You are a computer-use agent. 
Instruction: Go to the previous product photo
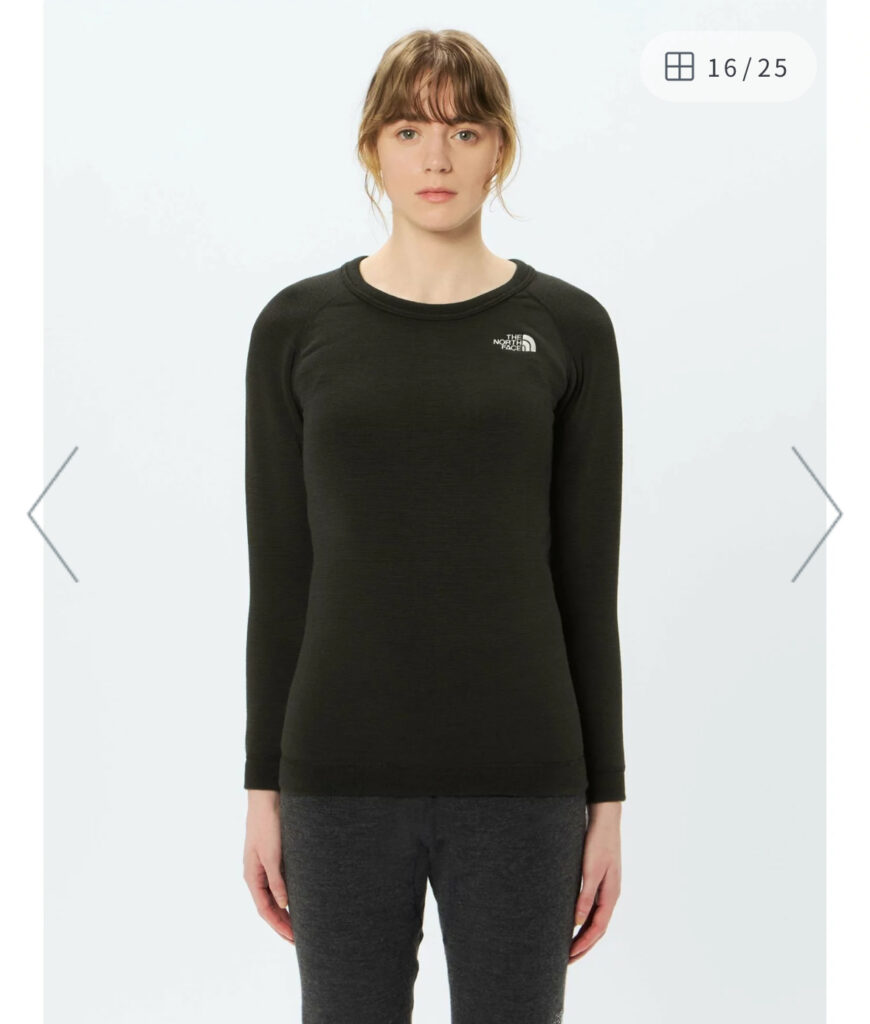(53, 514)
